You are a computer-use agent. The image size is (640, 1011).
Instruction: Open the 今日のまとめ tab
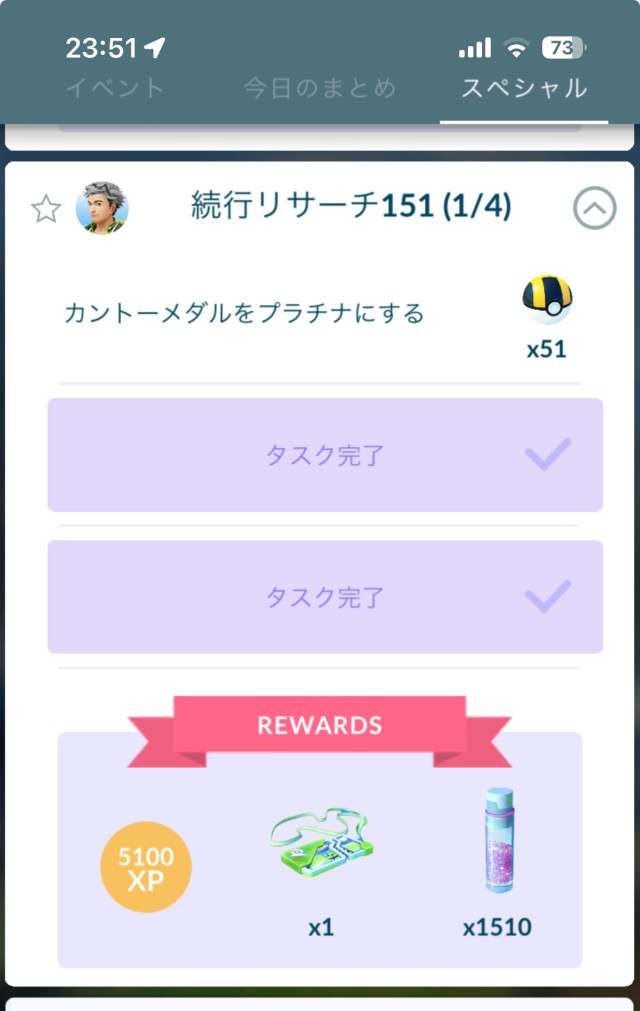pyautogui.click(x=319, y=88)
